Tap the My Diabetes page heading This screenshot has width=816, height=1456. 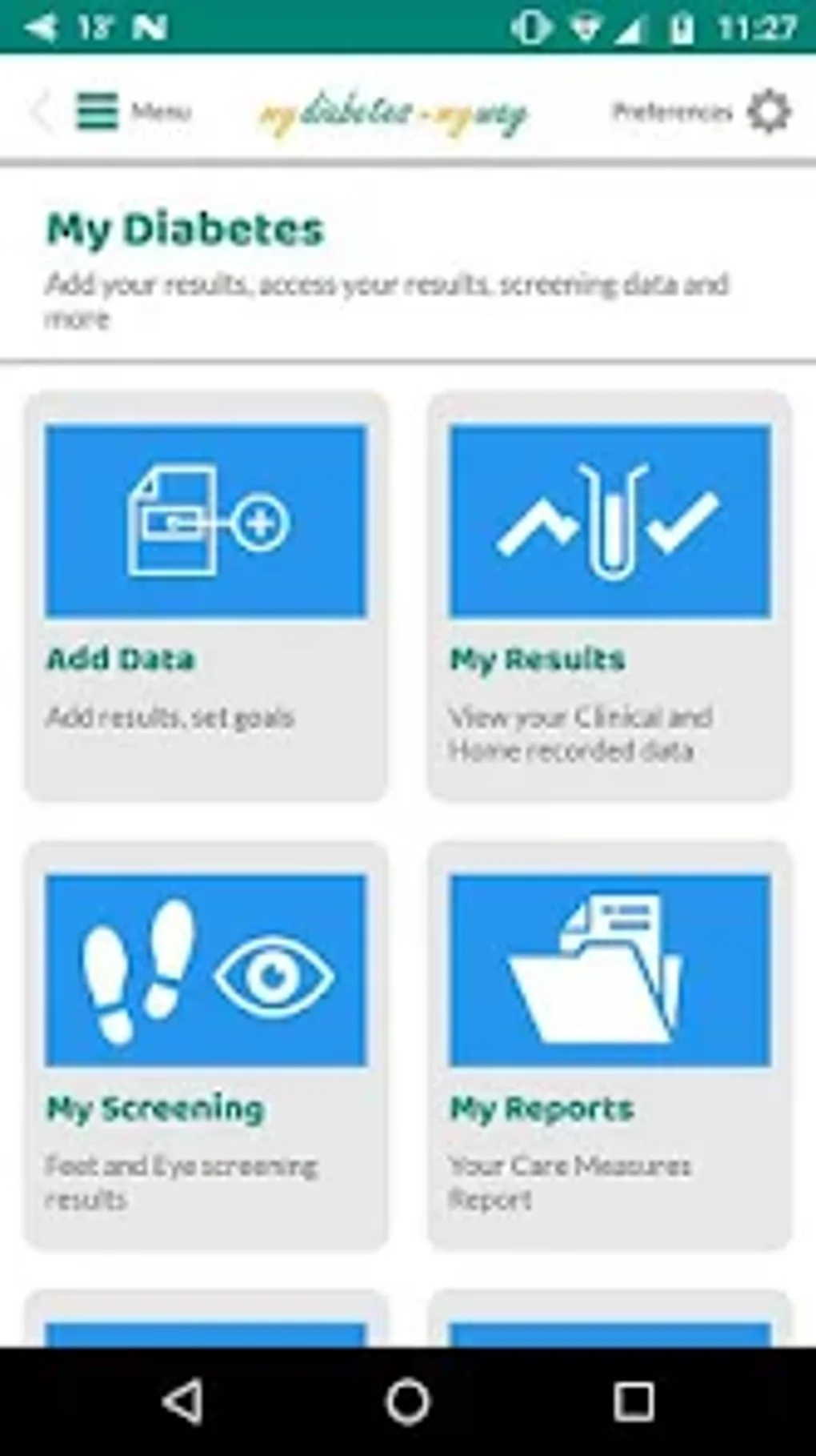(x=185, y=228)
